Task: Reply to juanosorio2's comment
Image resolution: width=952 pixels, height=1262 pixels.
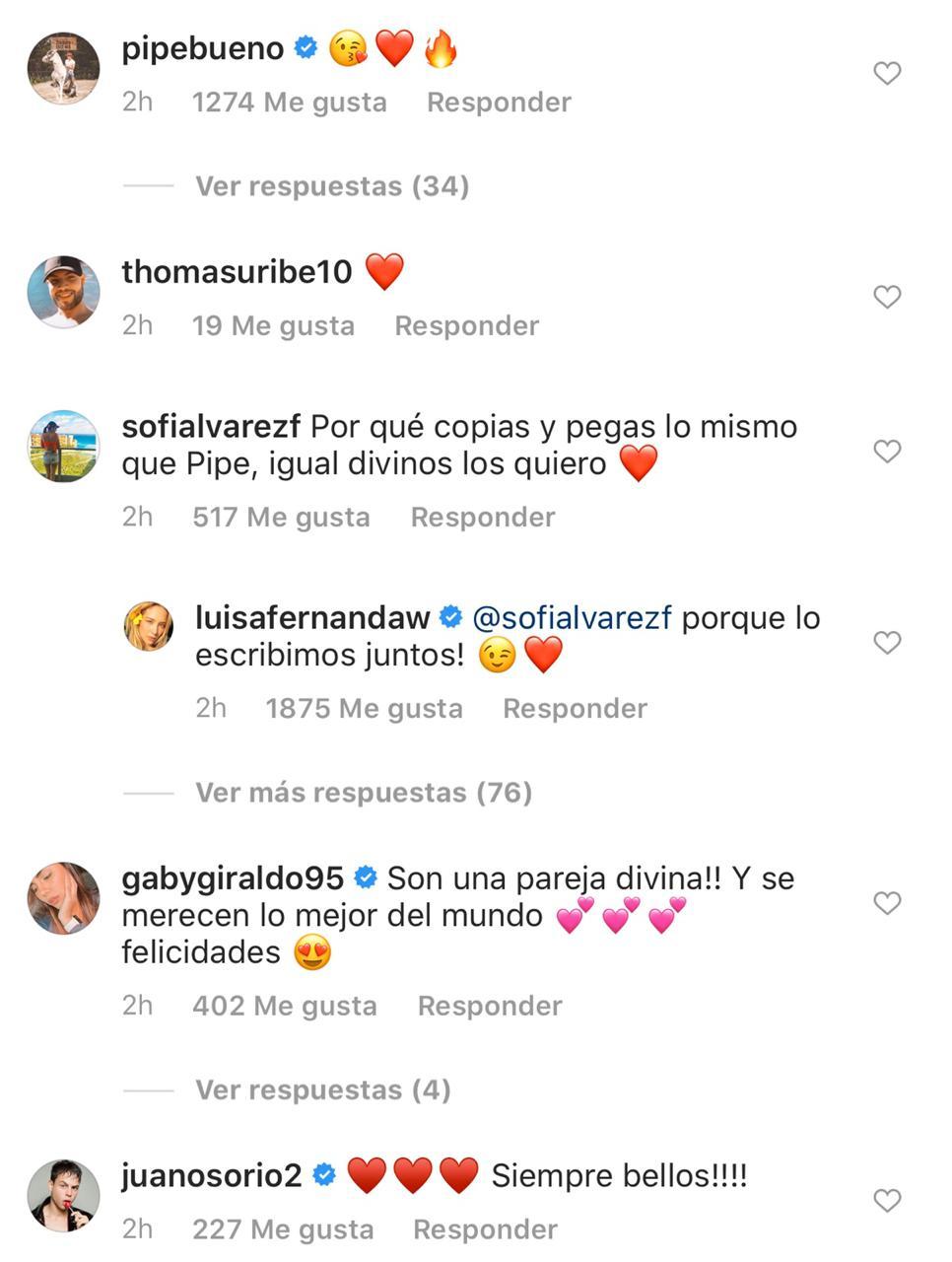Action: (485, 1230)
